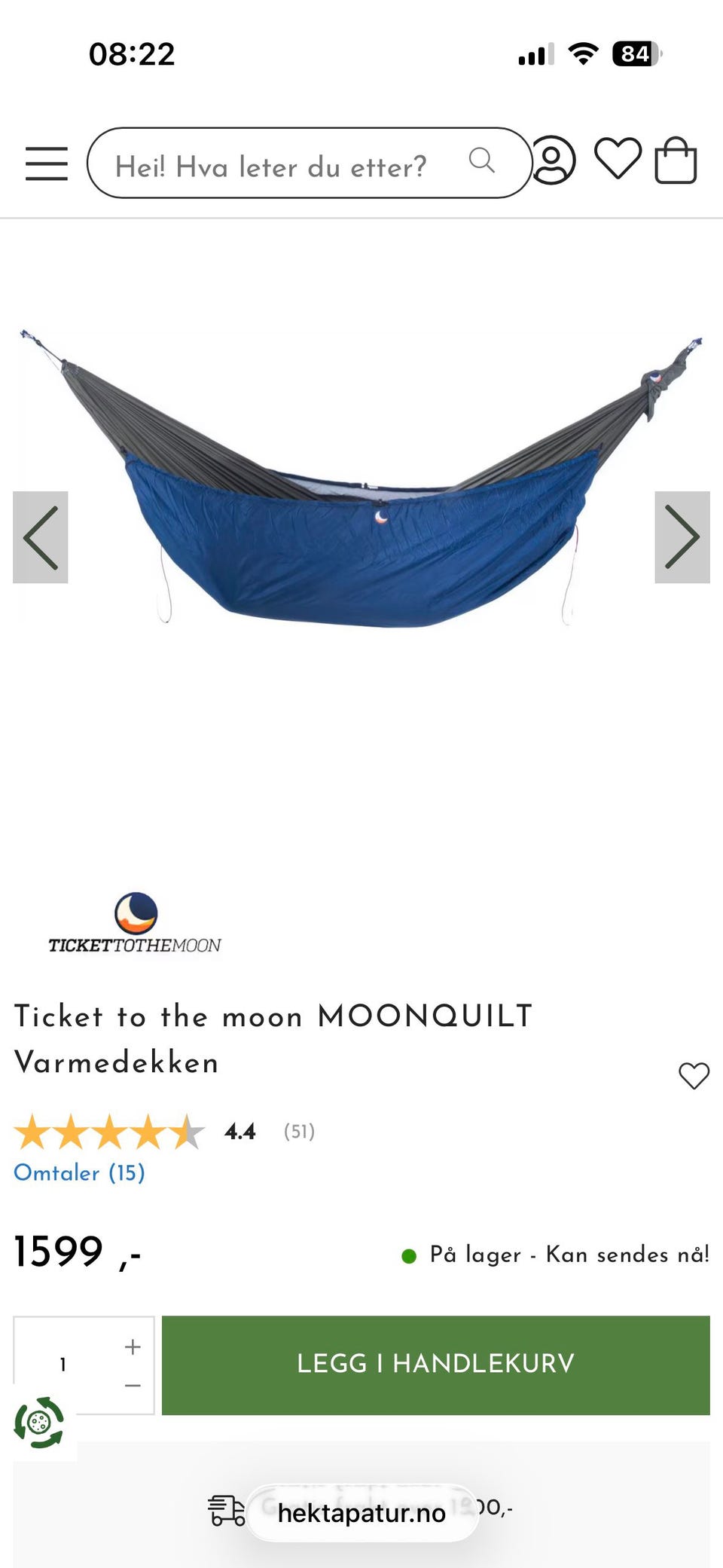This screenshot has height=1568, width=723.
Task: Show the next product image
Action: point(682,537)
